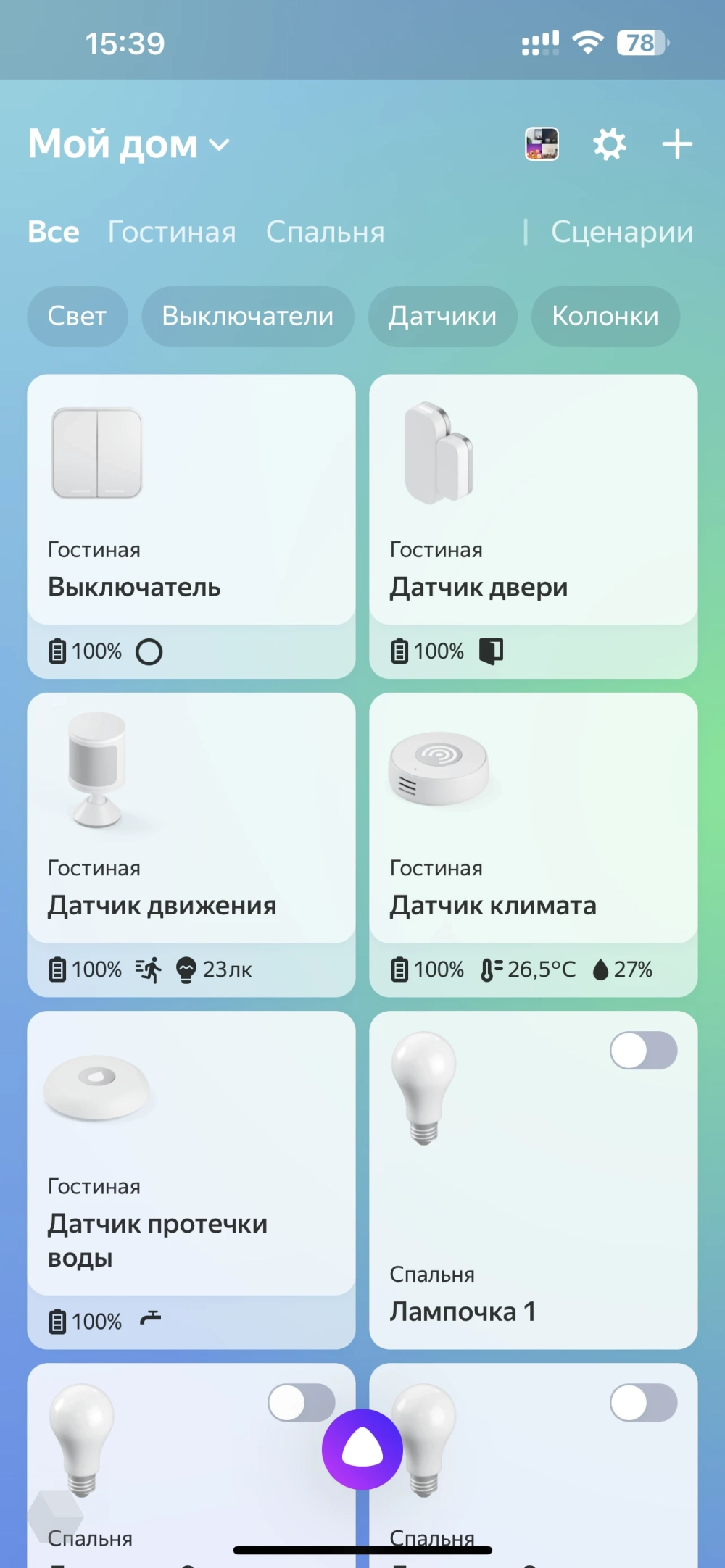Open the Выключатель device card
The image size is (725, 1568).
click(191, 507)
